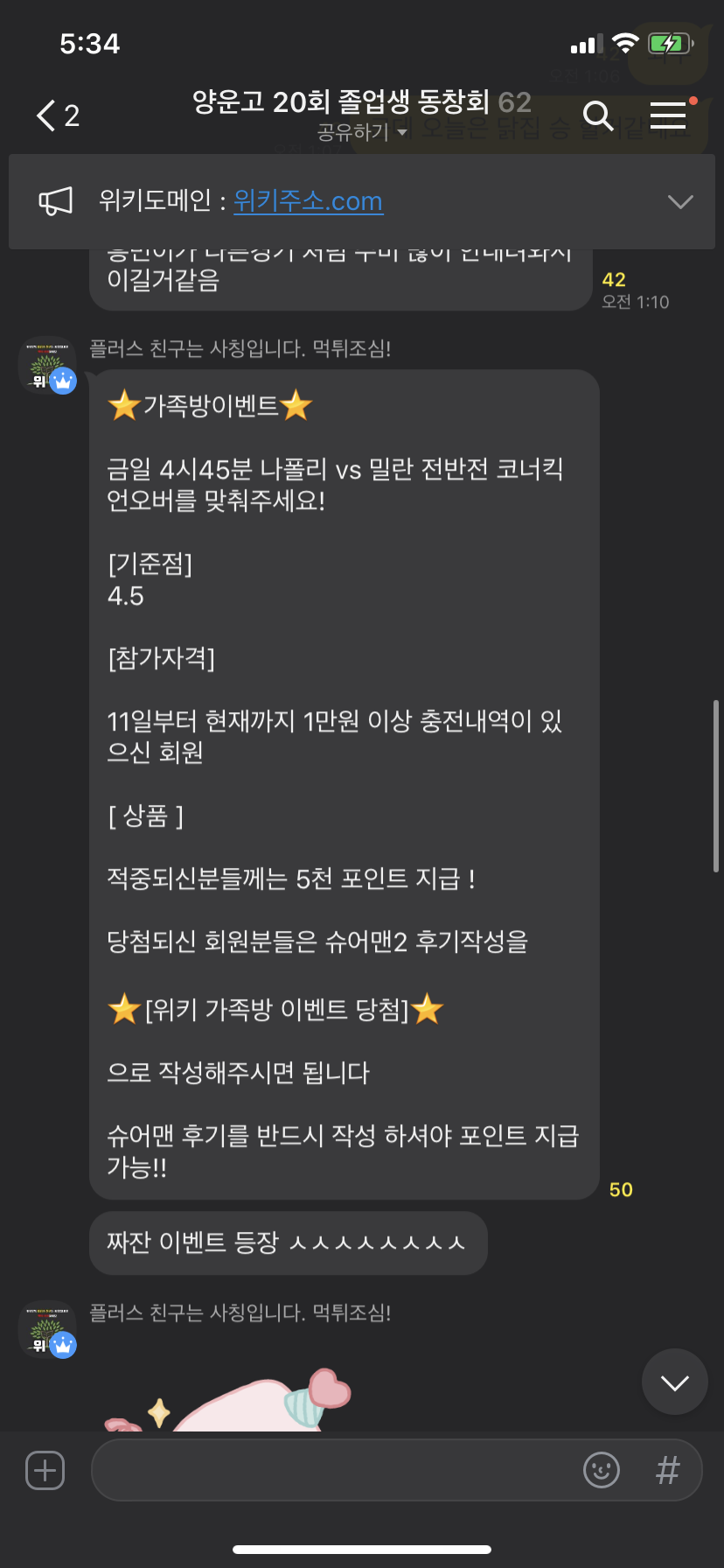Type in the message input field
Screen dimensions: 724x1568
coord(332,1470)
